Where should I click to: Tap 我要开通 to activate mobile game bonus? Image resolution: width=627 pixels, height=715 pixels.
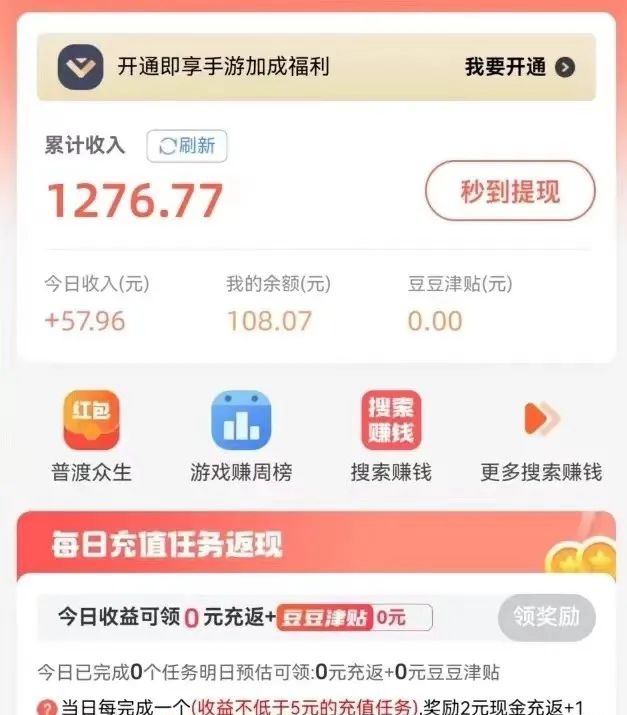click(519, 67)
